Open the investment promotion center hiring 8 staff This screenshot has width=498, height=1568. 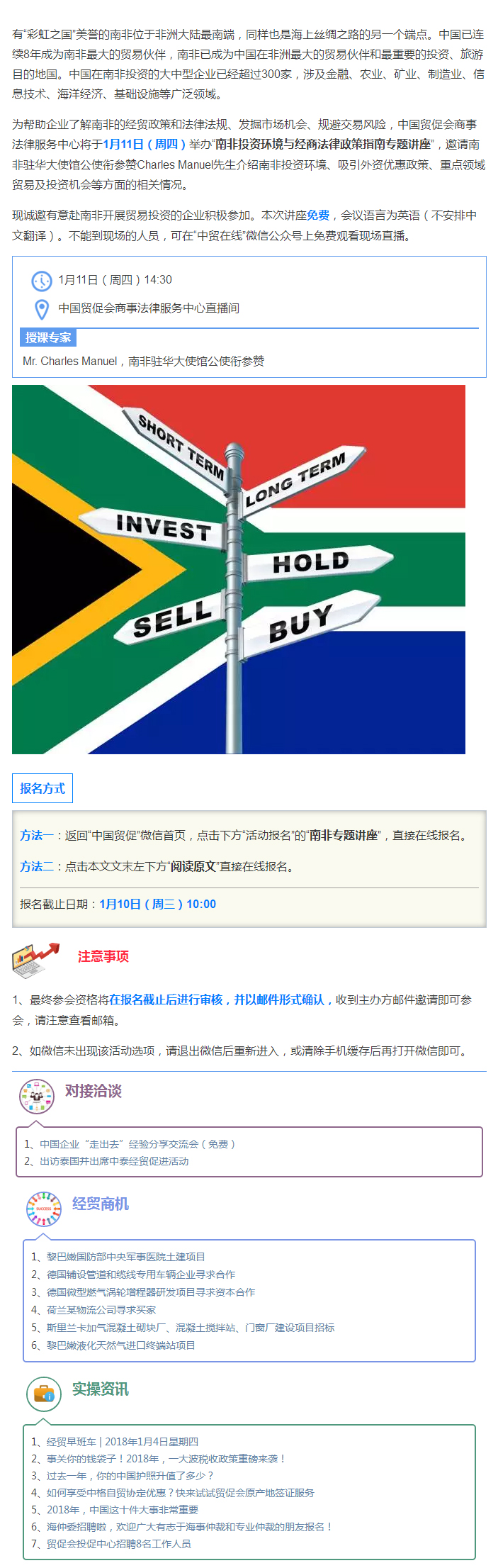[119, 1543]
